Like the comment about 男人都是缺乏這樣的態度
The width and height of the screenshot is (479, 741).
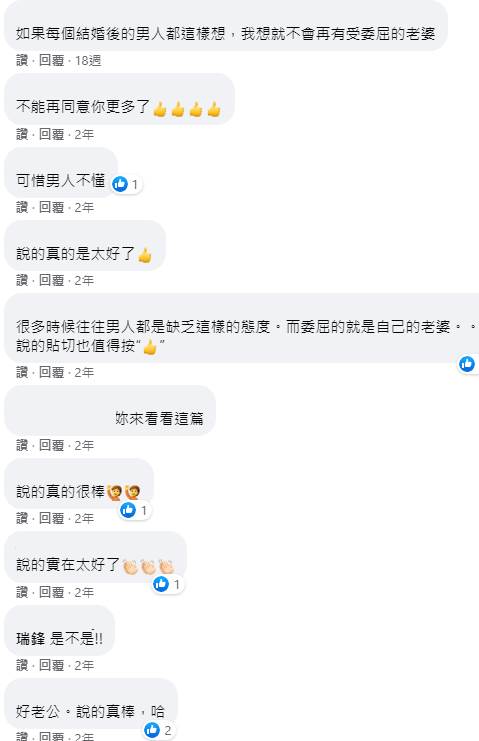(x=22, y=372)
